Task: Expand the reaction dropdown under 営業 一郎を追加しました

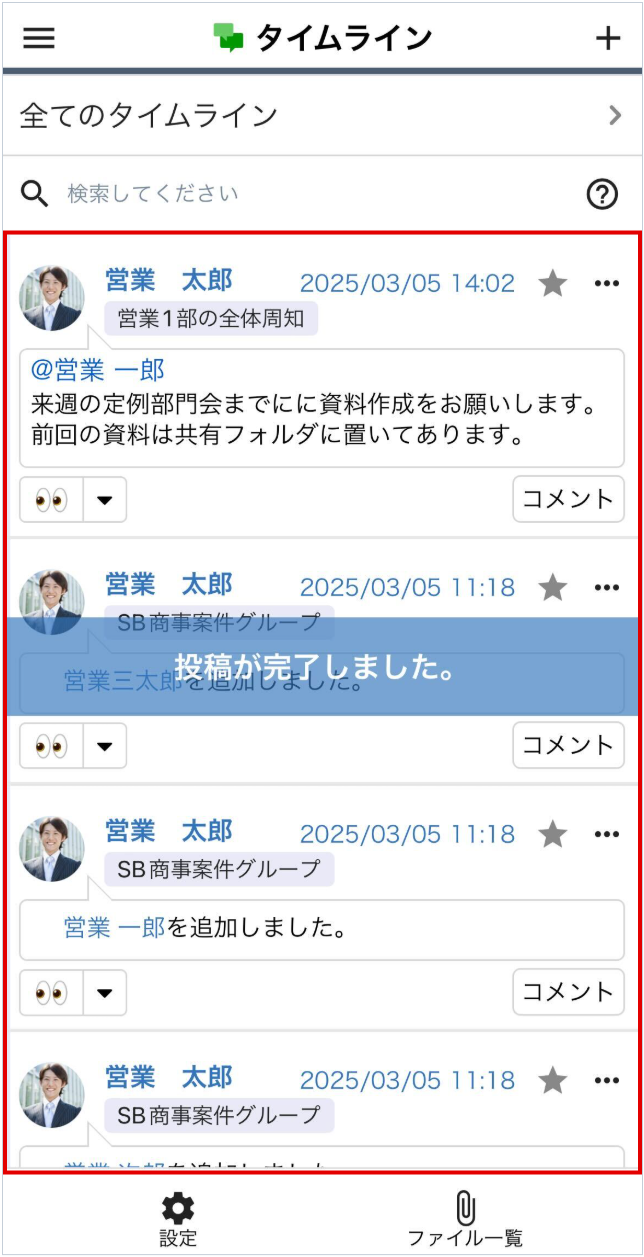Action: (105, 993)
